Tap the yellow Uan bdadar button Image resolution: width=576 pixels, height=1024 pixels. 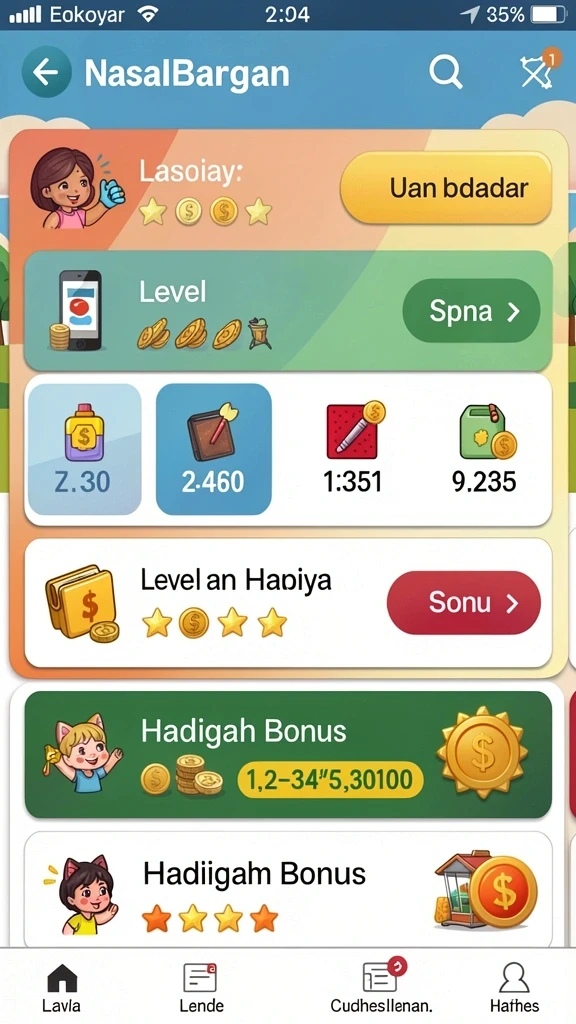point(446,189)
